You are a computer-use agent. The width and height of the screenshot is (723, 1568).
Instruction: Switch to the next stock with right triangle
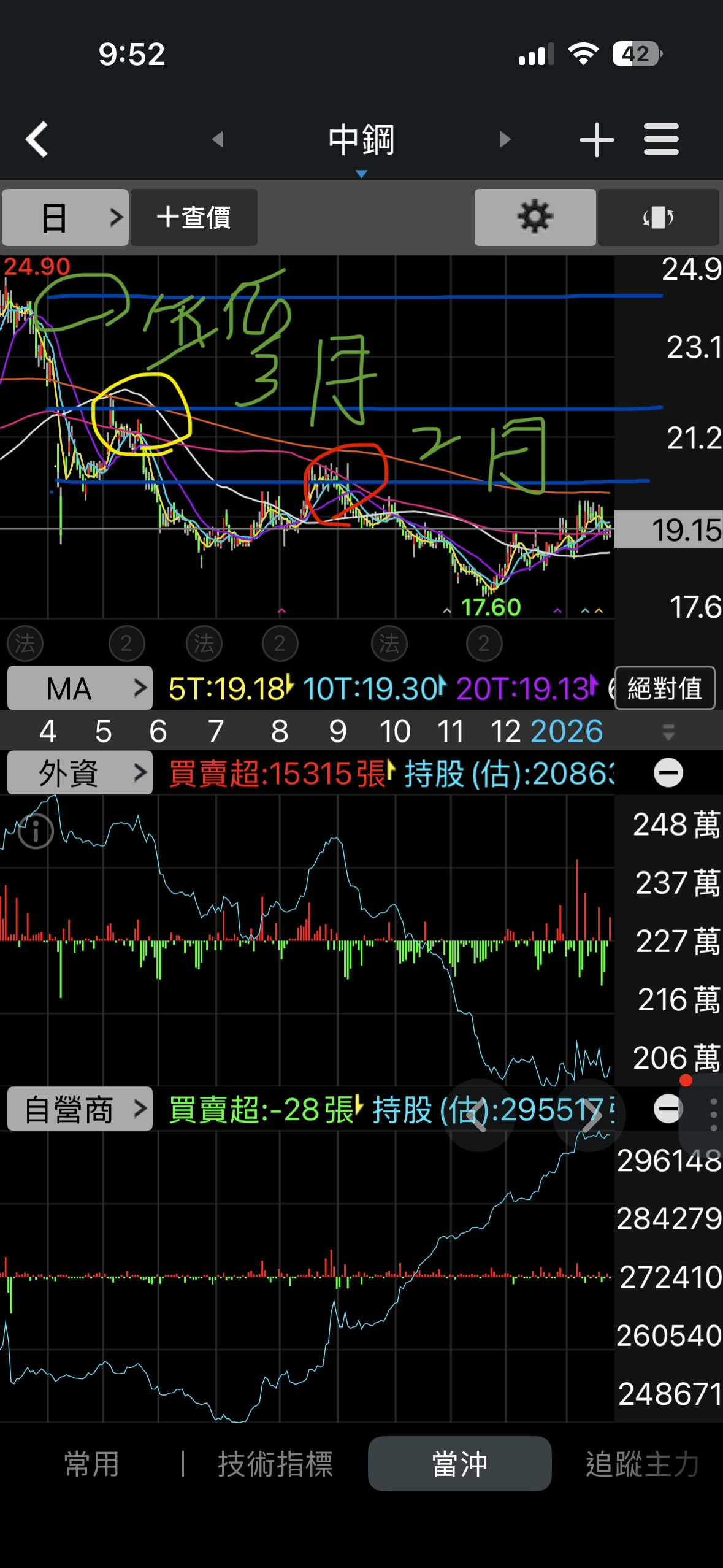(x=505, y=140)
